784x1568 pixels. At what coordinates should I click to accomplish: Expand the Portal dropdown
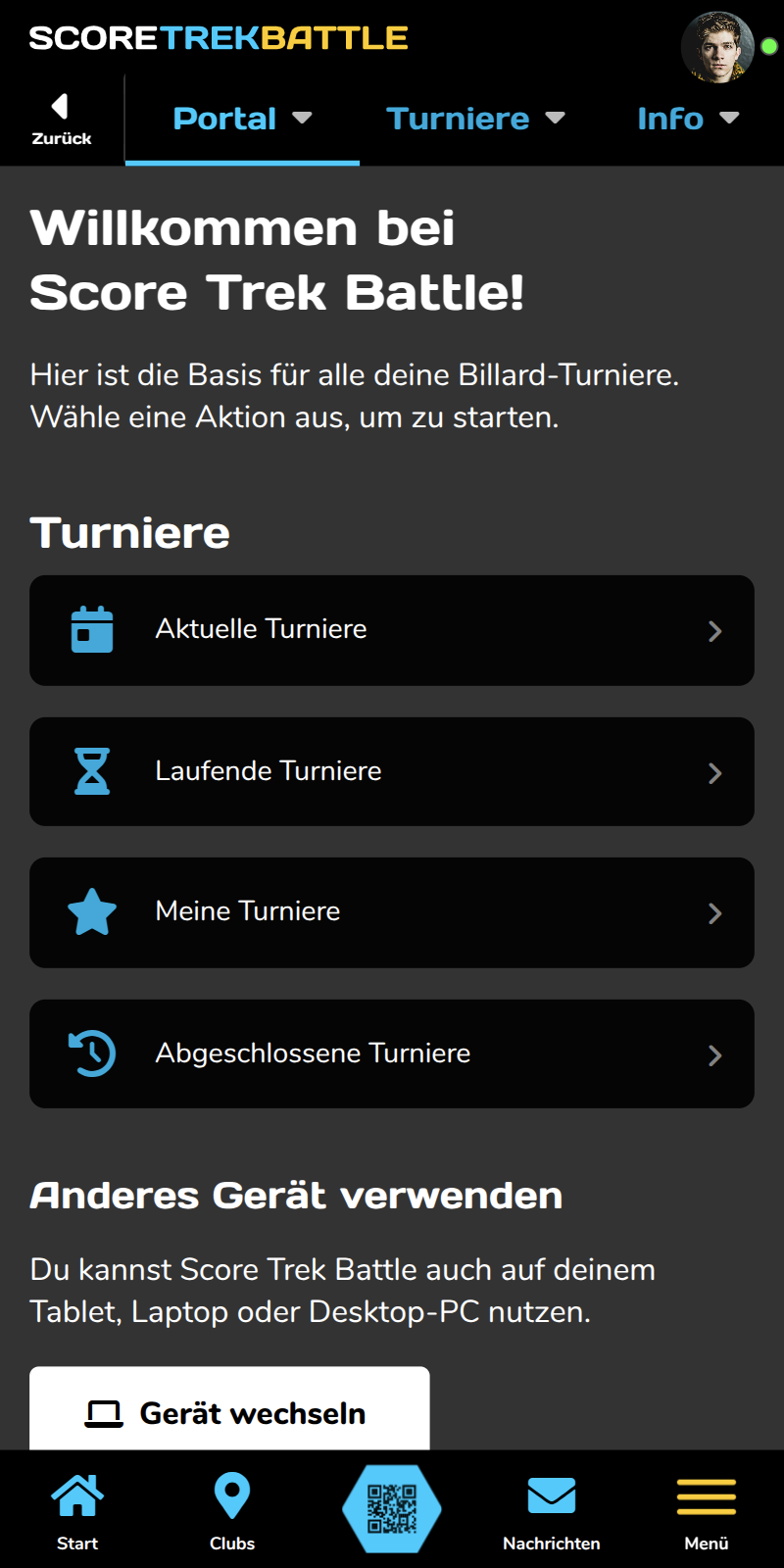coord(242,119)
